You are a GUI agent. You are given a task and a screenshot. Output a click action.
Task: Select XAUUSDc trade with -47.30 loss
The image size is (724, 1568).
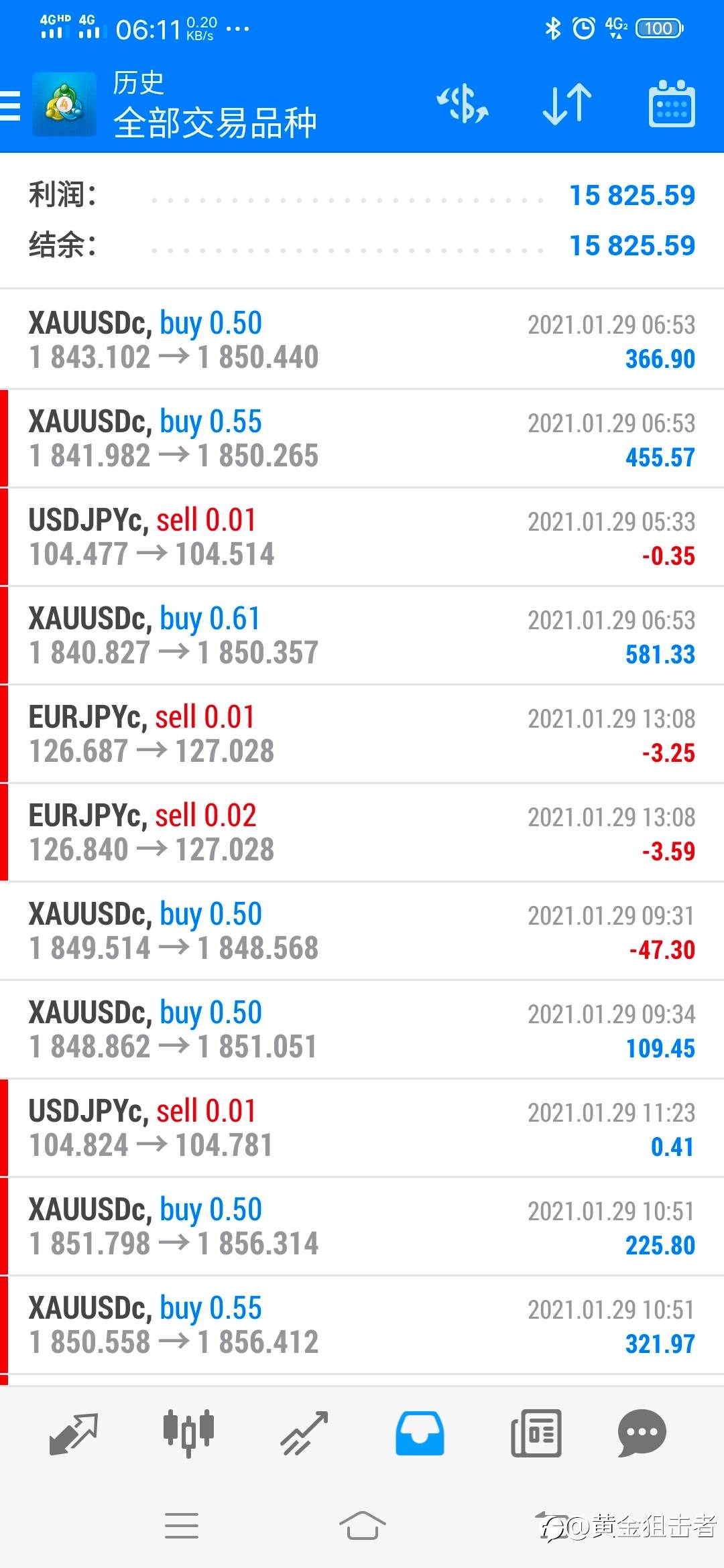coord(362,931)
